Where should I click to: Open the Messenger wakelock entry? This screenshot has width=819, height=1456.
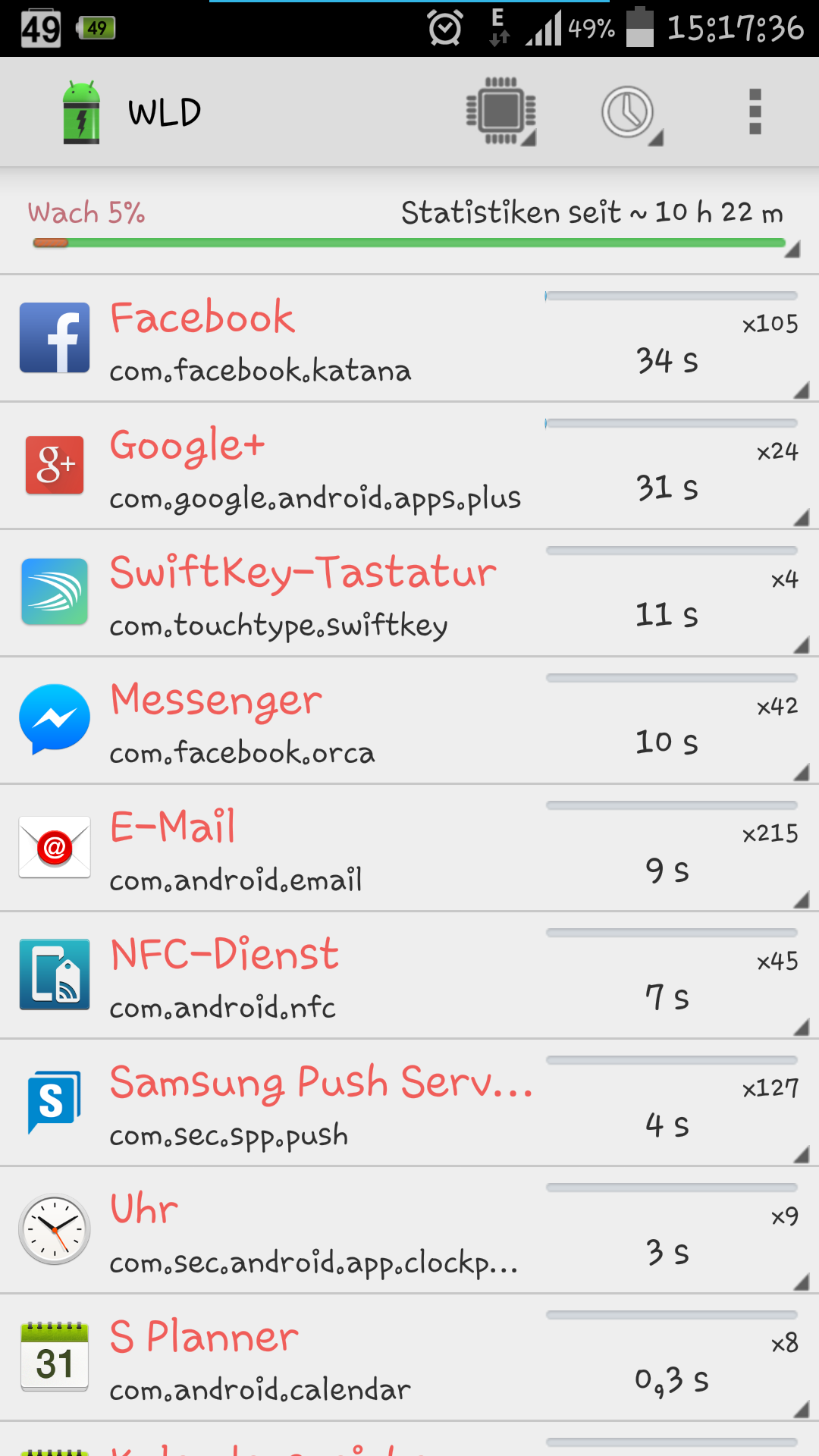(x=409, y=720)
